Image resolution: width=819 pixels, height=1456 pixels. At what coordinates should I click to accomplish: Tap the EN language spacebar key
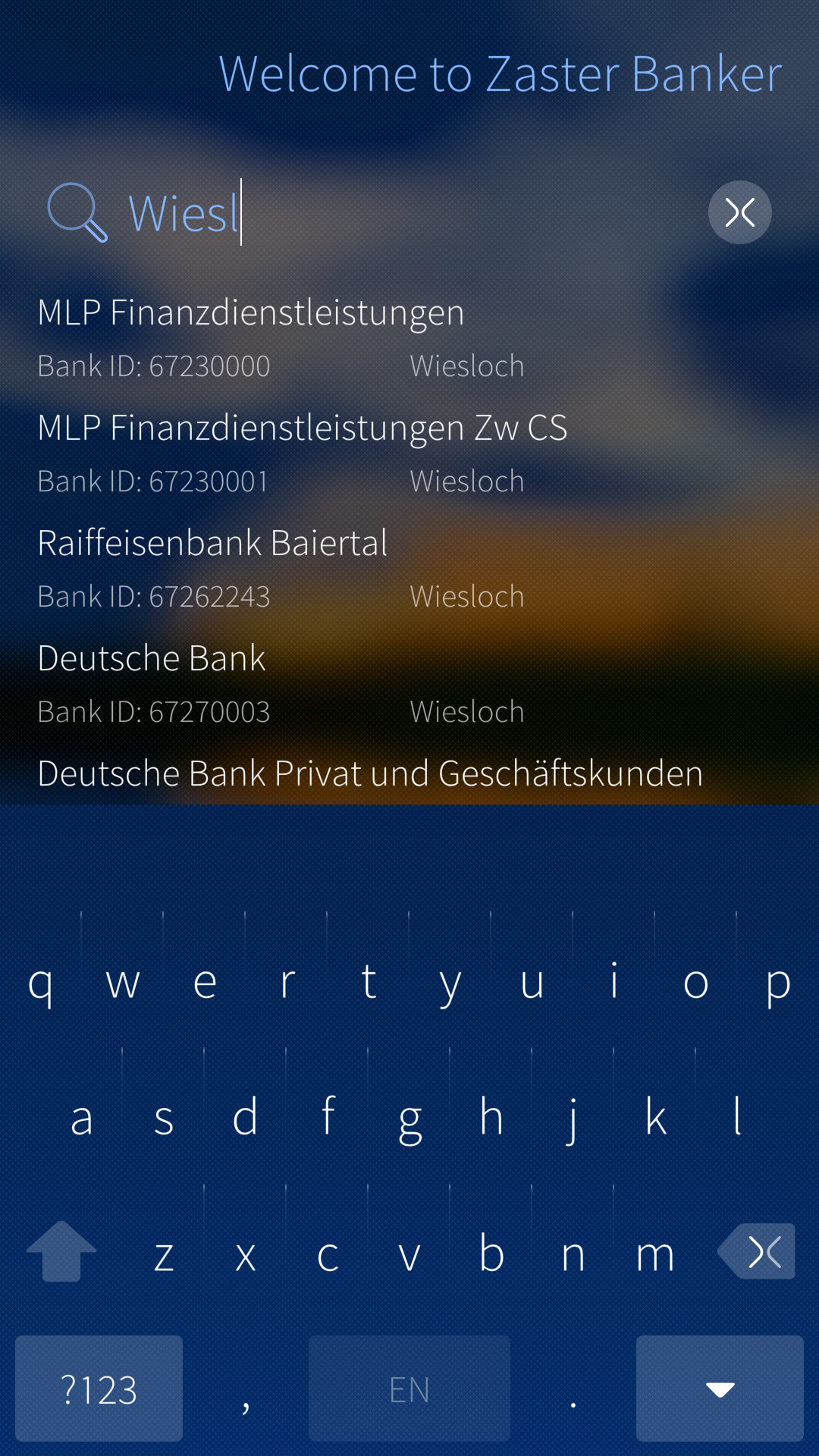pyautogui.click(x=409, y=1389)
